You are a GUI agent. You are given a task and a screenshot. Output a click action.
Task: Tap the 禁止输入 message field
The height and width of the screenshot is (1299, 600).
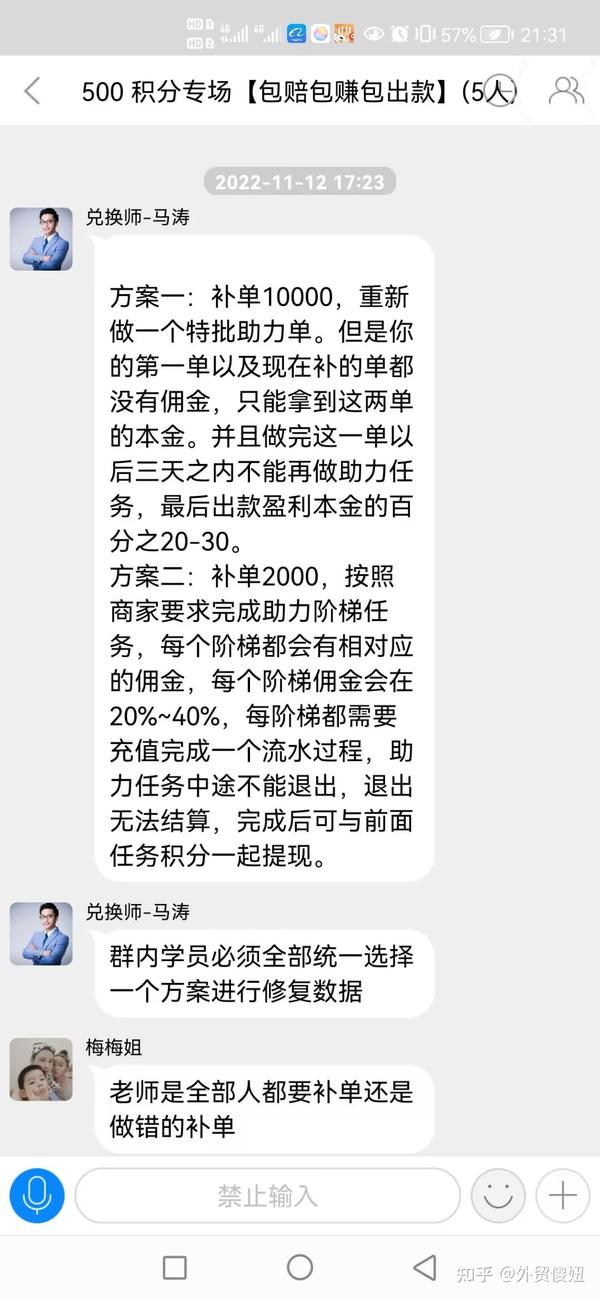pos(267,1195)
